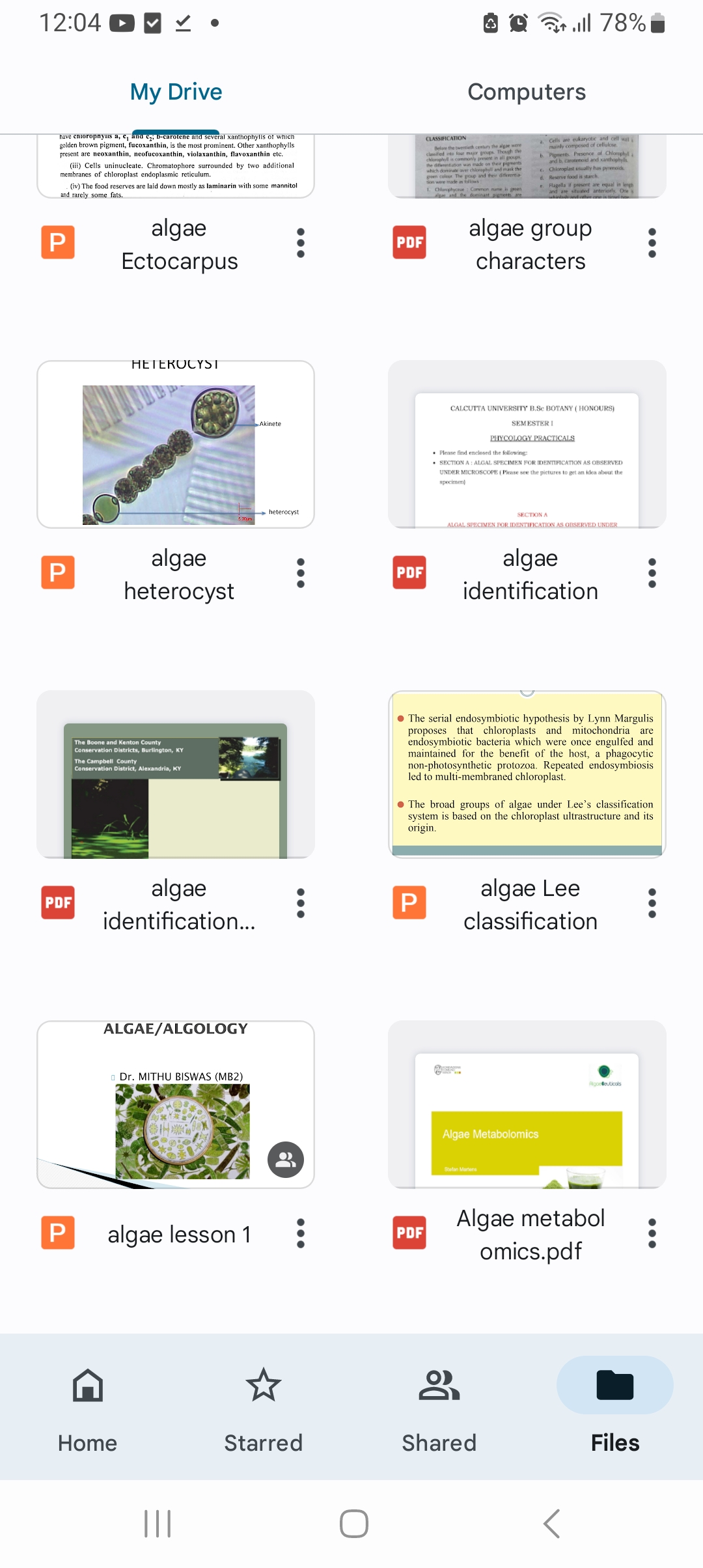This screenshot has height=1568, width=703.
Task: Open more options for algae lesson 1
Action: click(301, 1234)
